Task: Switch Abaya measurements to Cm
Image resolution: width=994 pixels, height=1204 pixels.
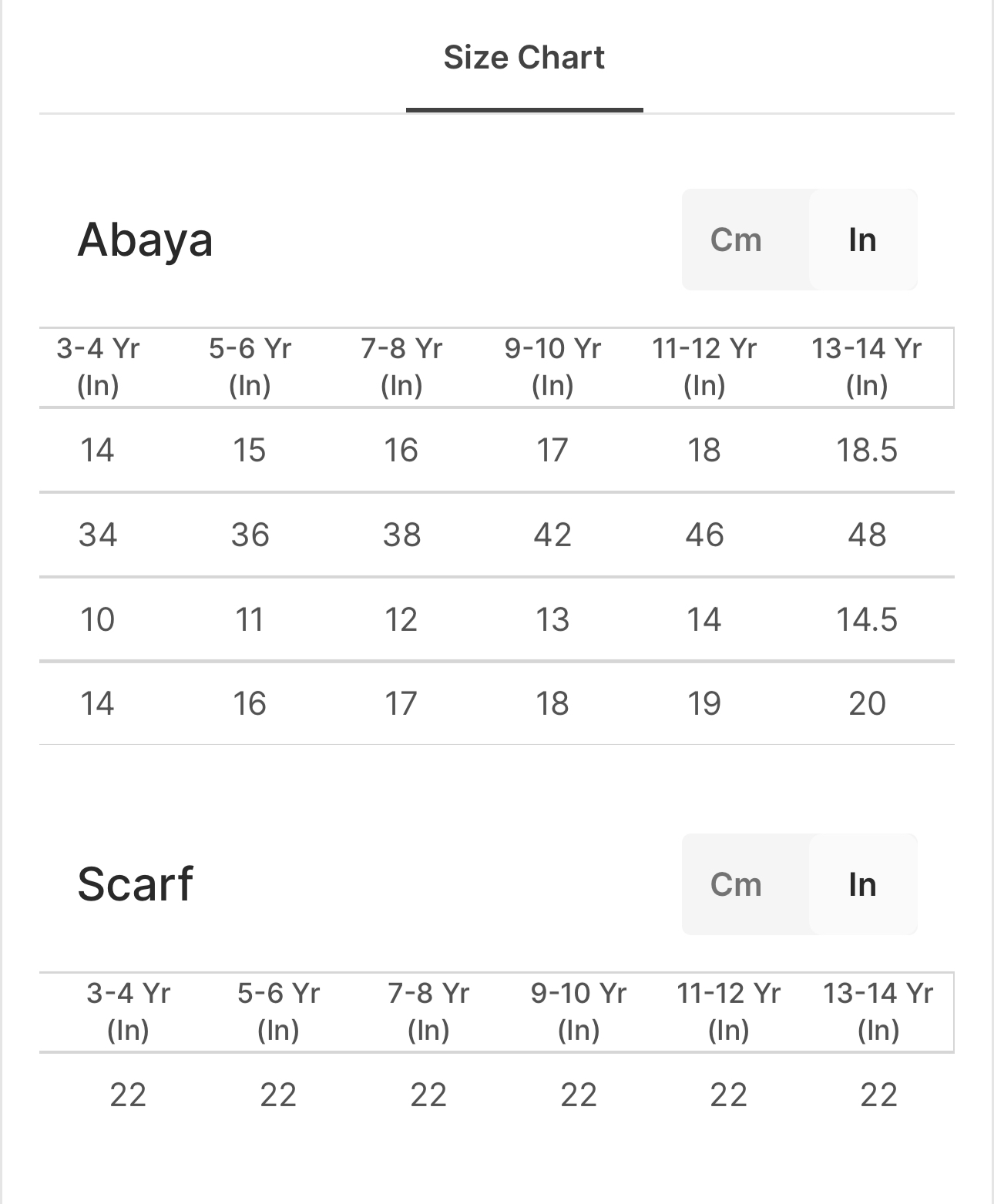Action: click(736, 240)
